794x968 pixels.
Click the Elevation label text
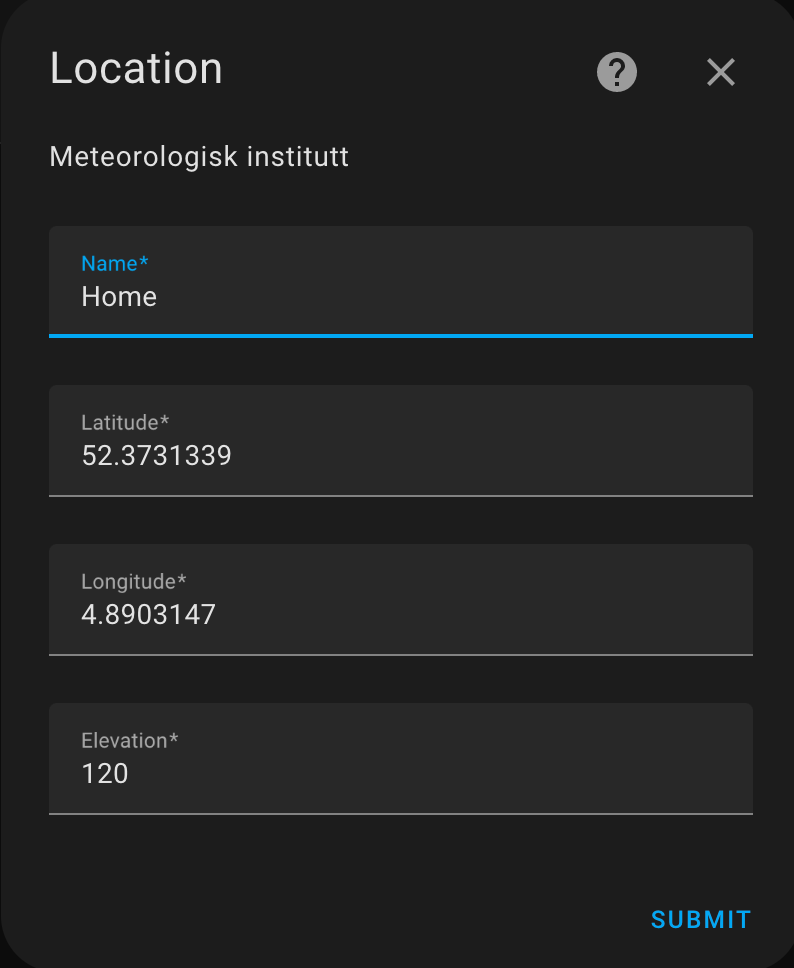(x=130, y=740)
